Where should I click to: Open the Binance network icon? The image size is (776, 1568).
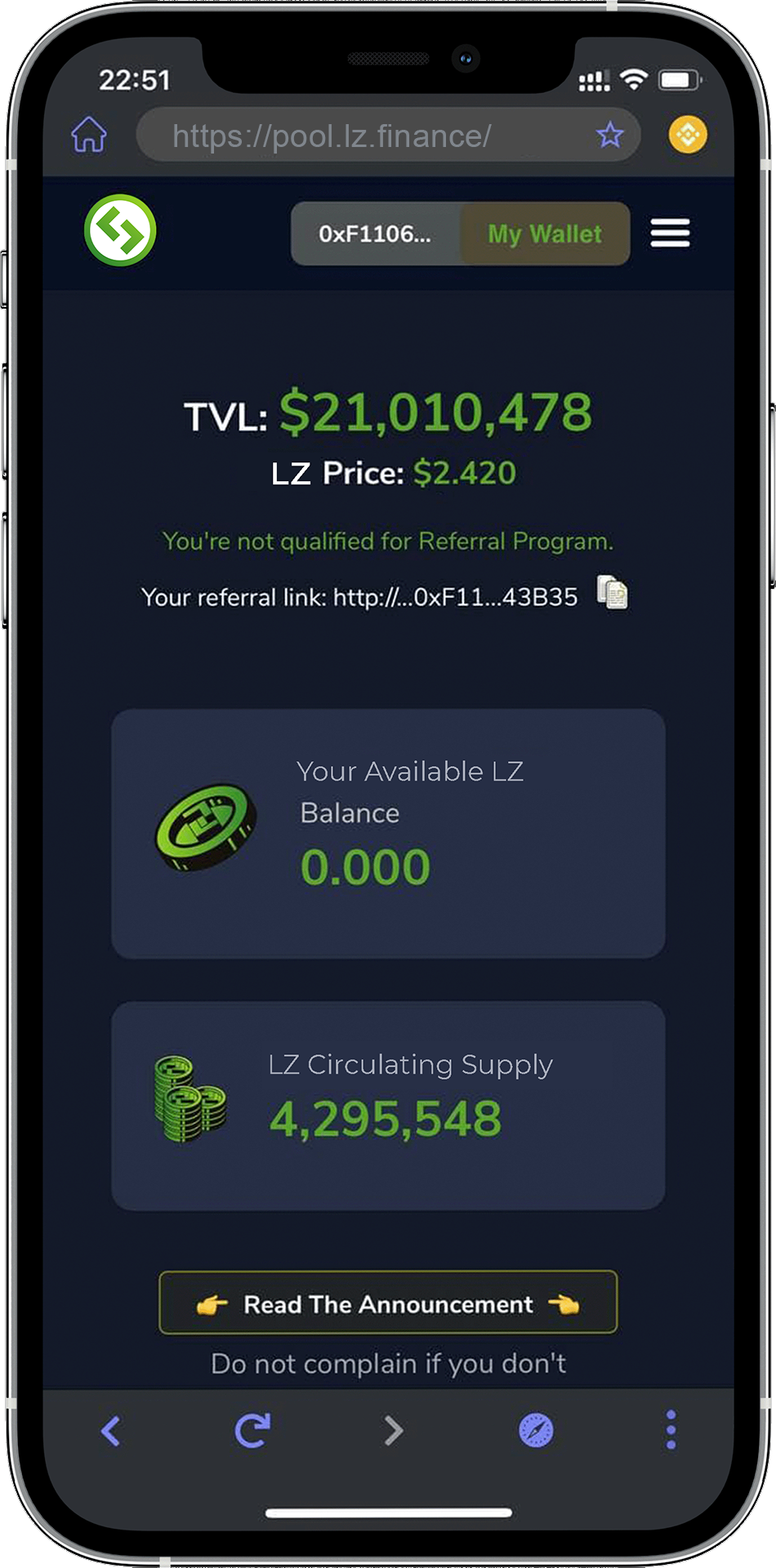[x=688, y=135]
